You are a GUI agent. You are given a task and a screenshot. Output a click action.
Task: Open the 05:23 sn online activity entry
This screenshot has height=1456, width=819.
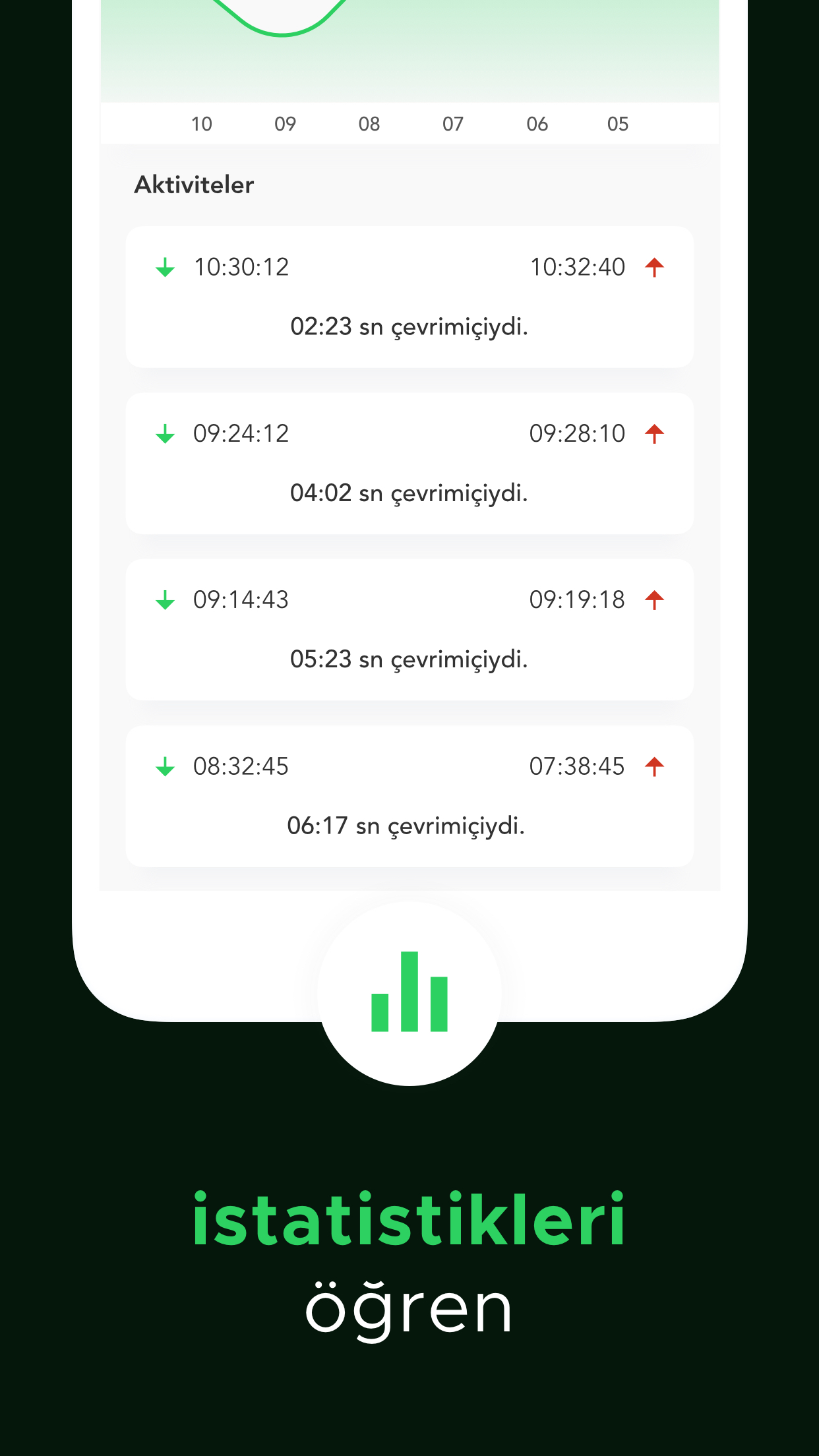tap(409, 659)
